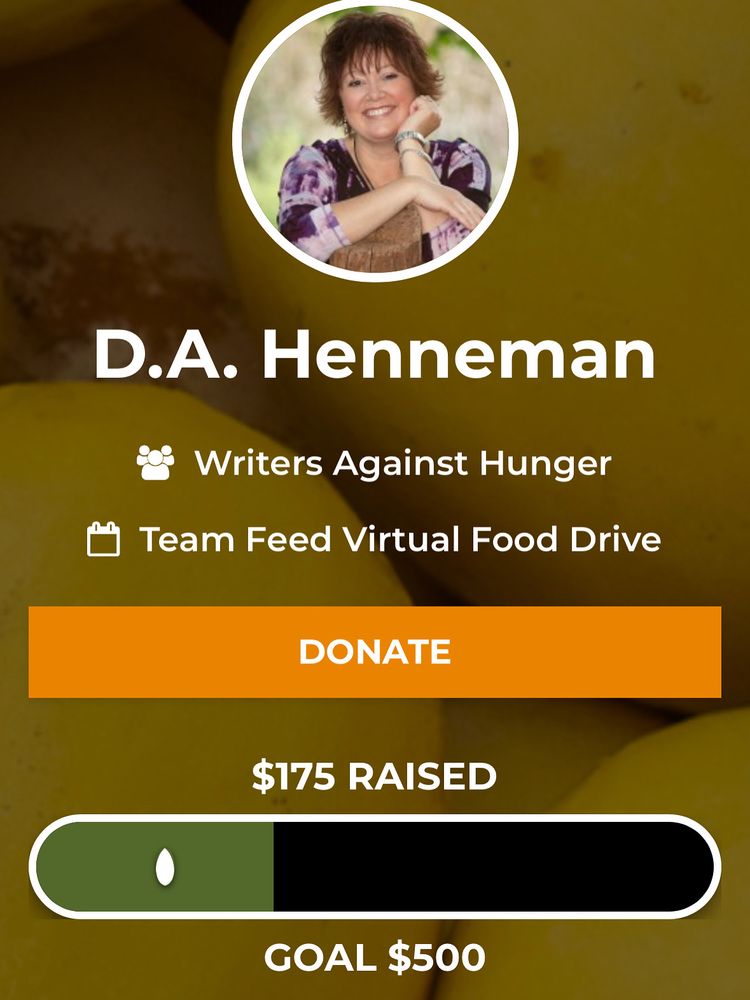
Task: Tap the orange DONATE button
Action: (375, 652)
